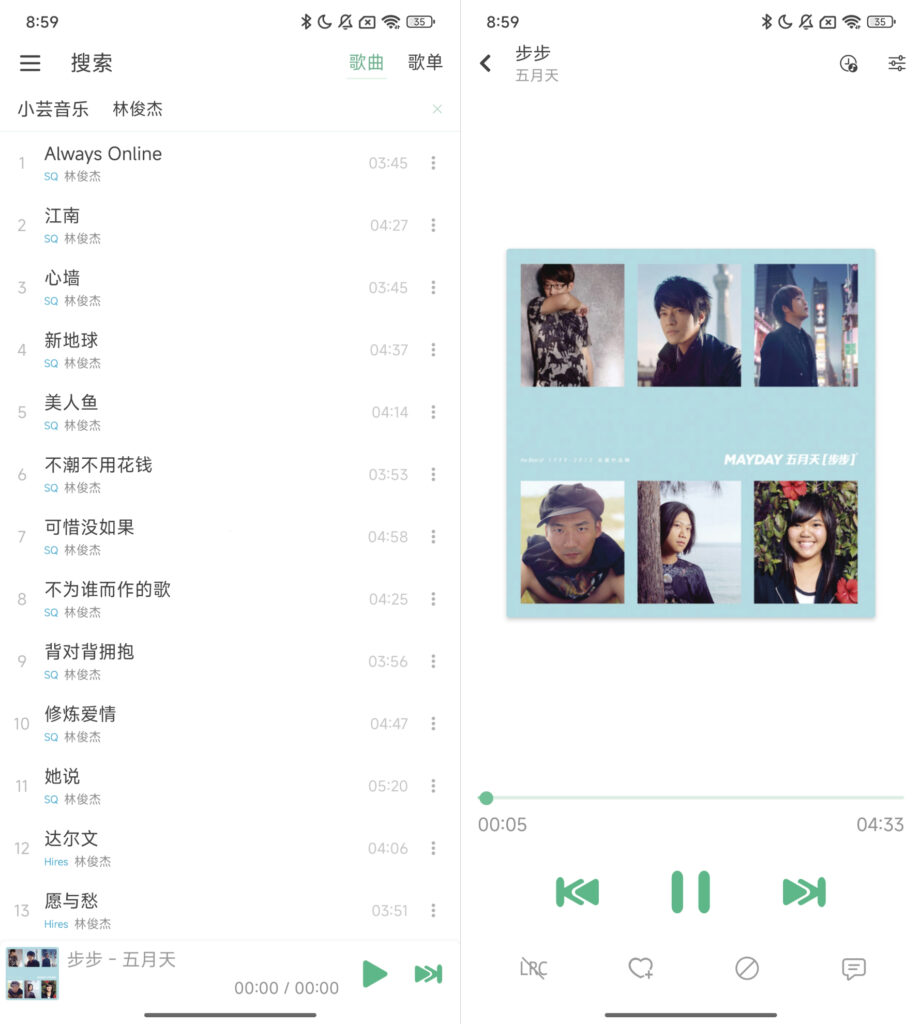Skip to next track in mini player
This screenshot has height=1024, width=921.
428,973
